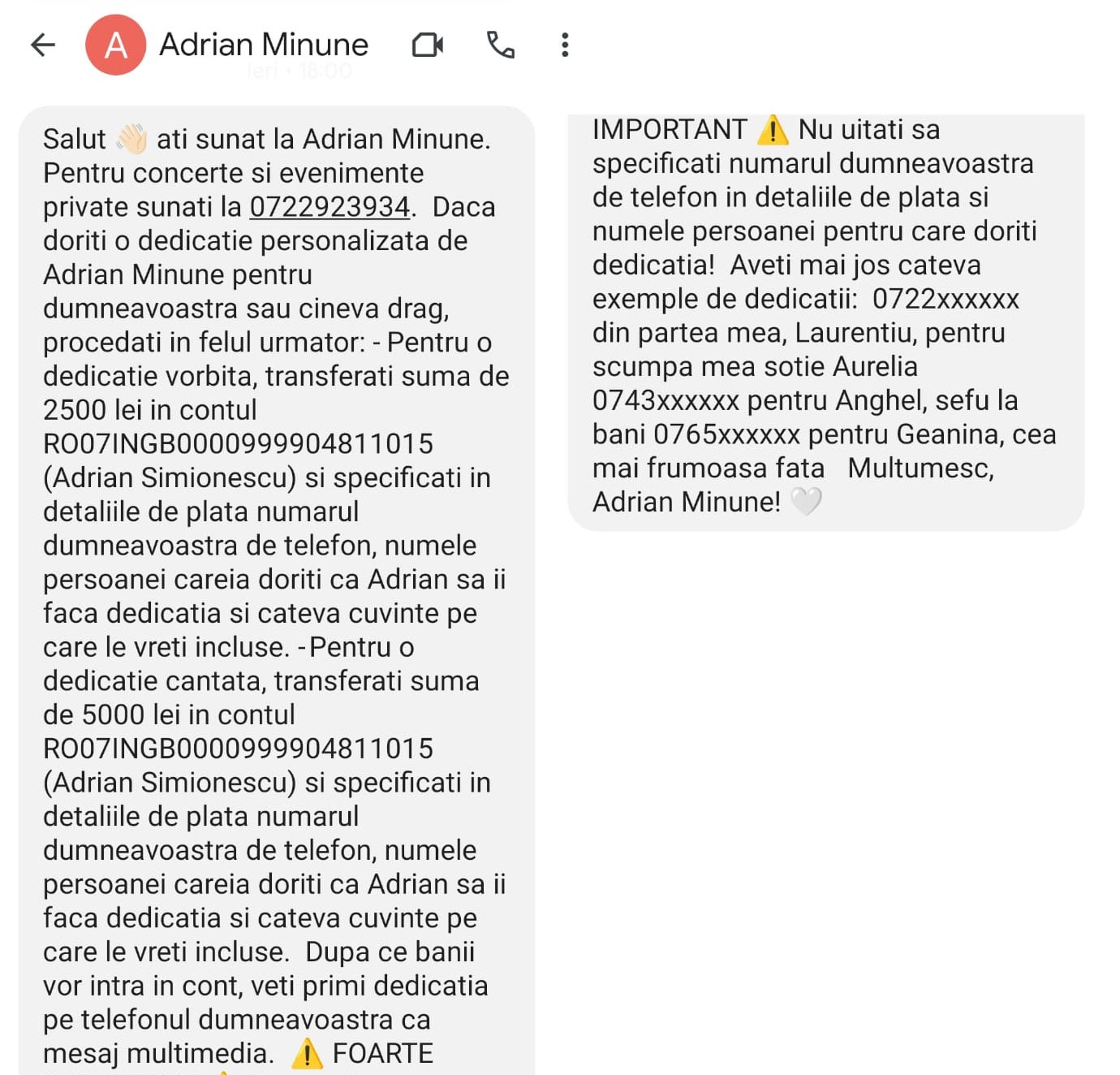This screenshot has width=1120, height=1075.
Task: Open the three-dot overflow menu
Action: point(565,45)
